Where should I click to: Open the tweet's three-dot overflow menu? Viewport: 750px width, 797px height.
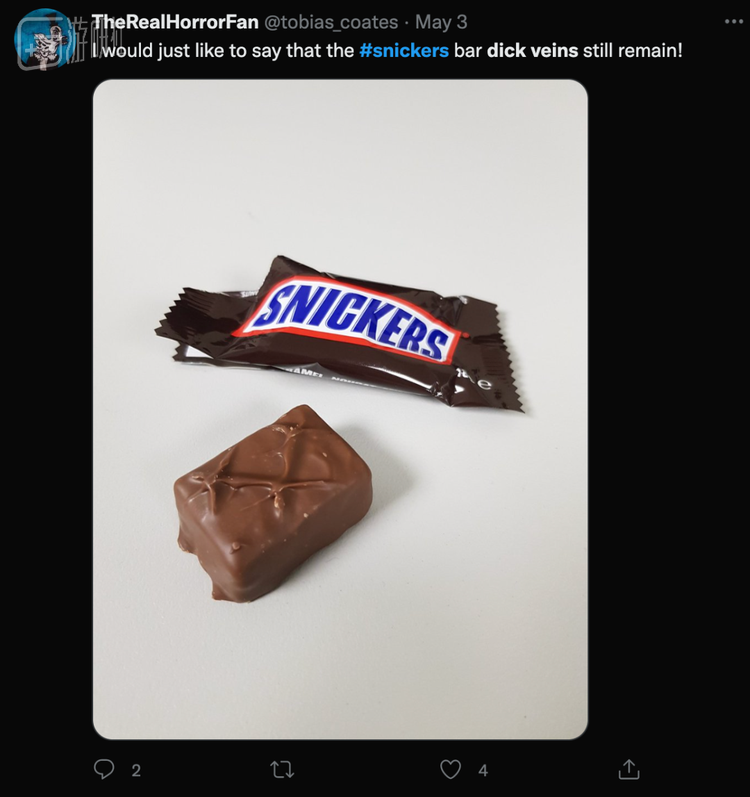click(x=733, y=22)
